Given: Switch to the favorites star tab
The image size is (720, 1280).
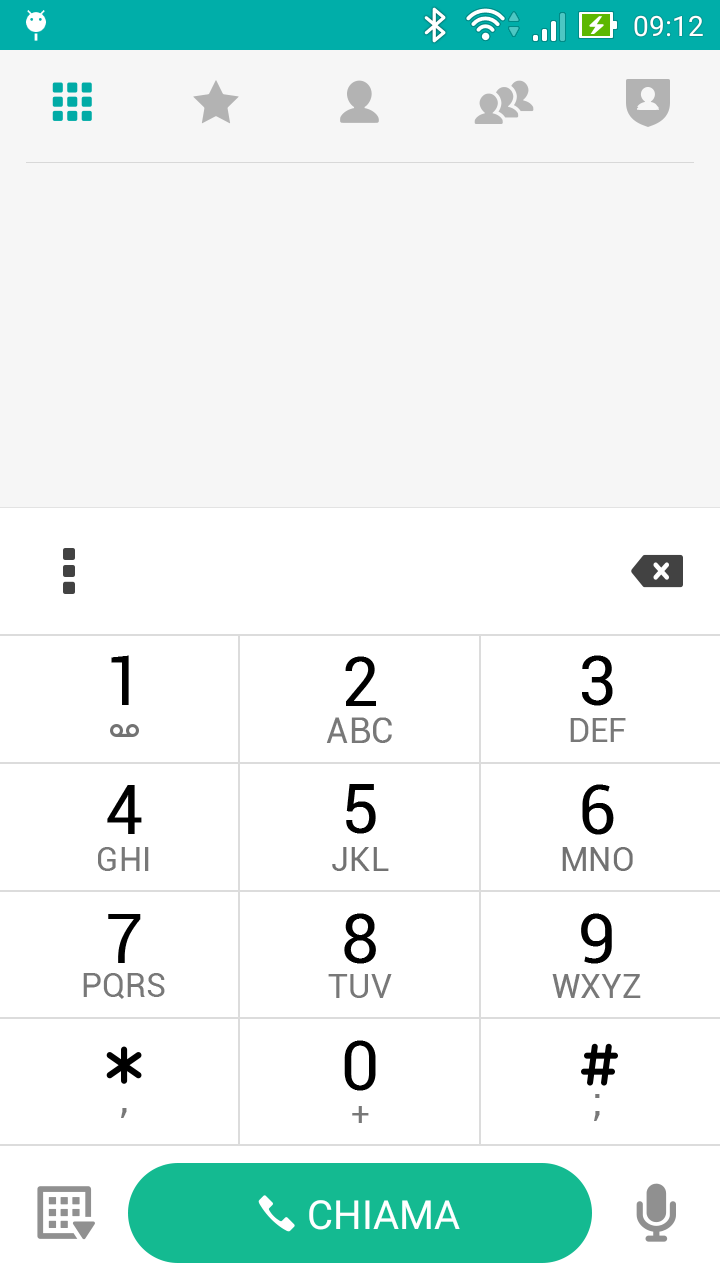Looking at the screenshot, I should [215, 102].
